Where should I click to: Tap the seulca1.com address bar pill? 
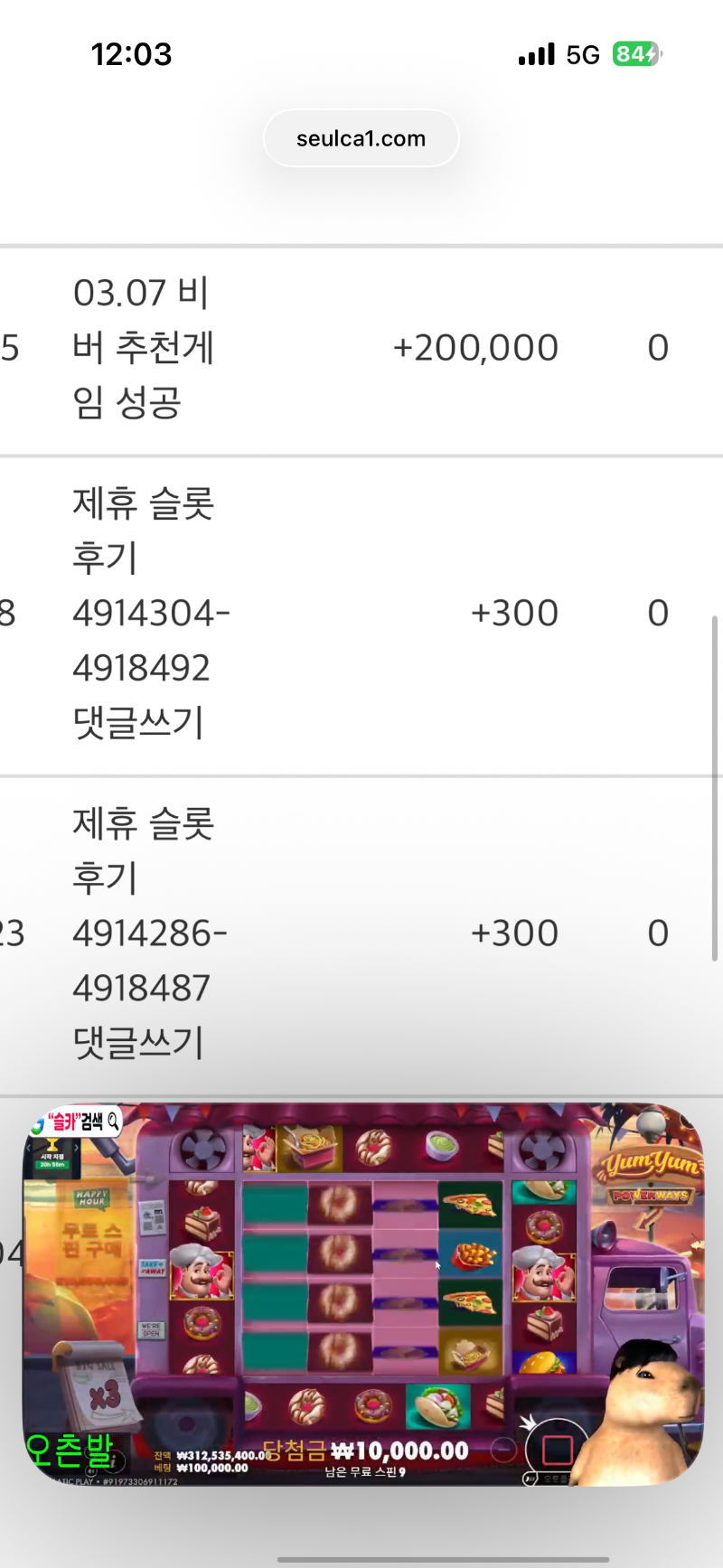361,138
